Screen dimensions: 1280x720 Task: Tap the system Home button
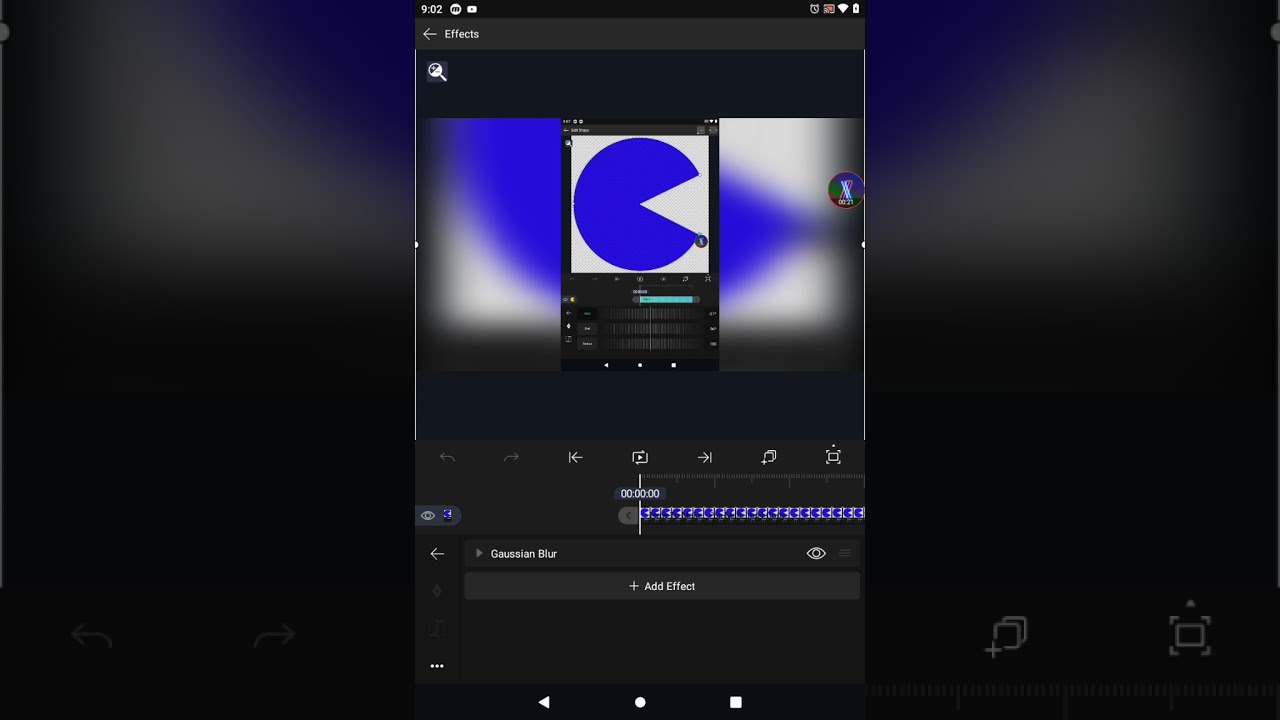[640, 702]
